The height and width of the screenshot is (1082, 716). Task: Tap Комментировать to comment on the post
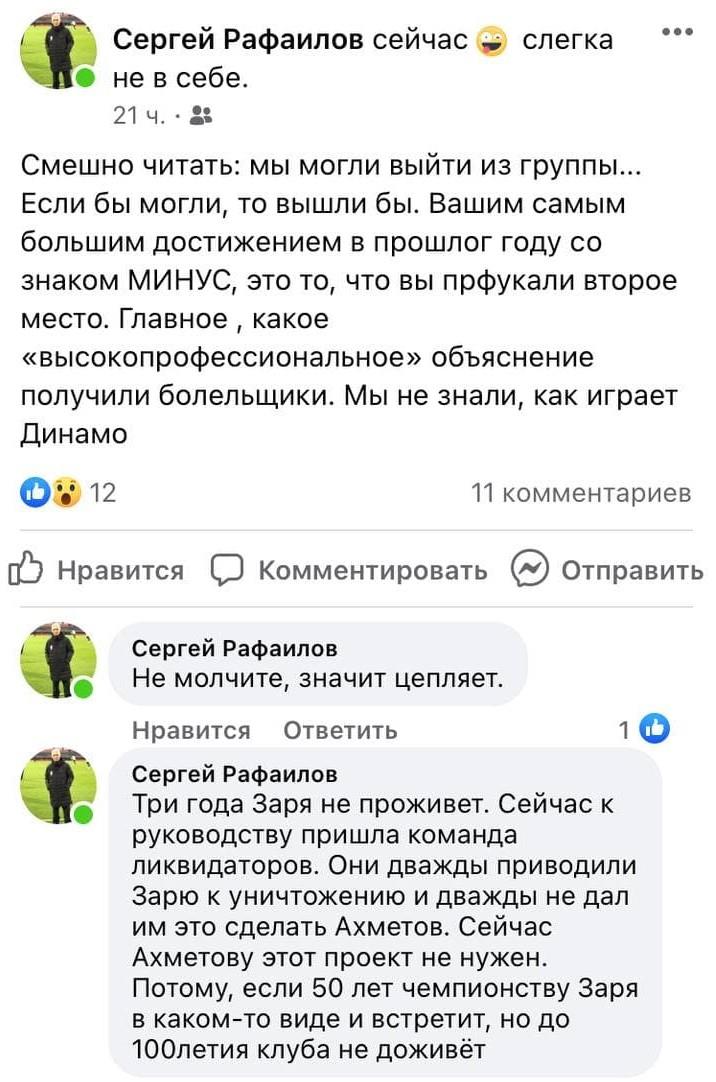tap(350, 571)
